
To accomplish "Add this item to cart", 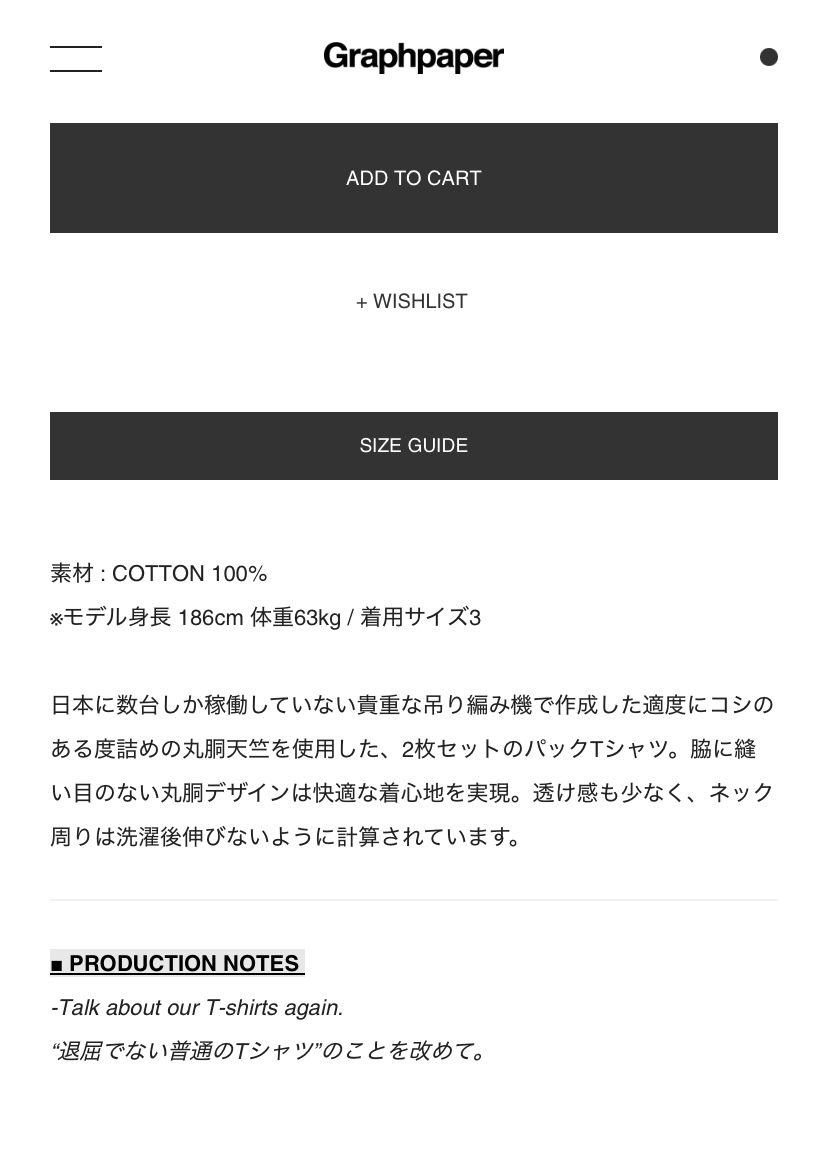I will pyautogui.click(x=413, y=178).
